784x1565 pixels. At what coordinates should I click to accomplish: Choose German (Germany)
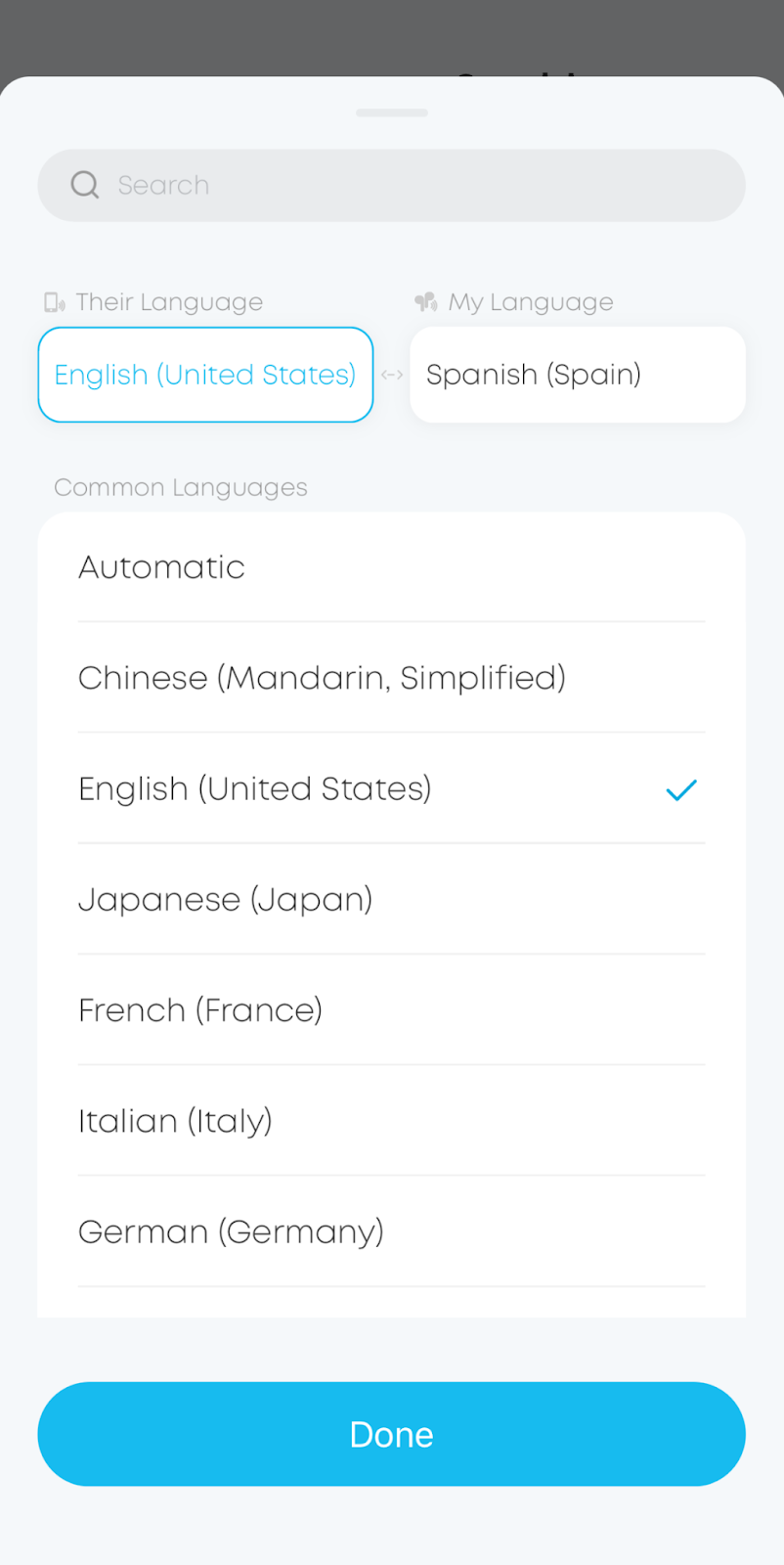(391, 1231)
